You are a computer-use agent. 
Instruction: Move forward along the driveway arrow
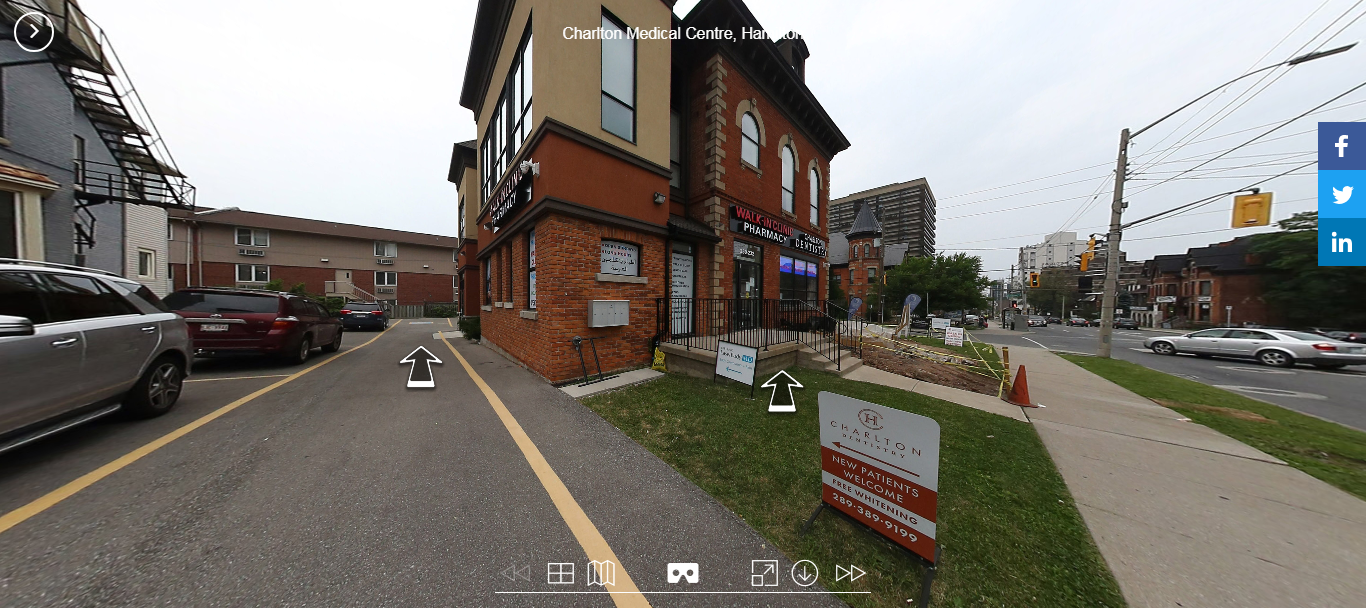(421, 367)
